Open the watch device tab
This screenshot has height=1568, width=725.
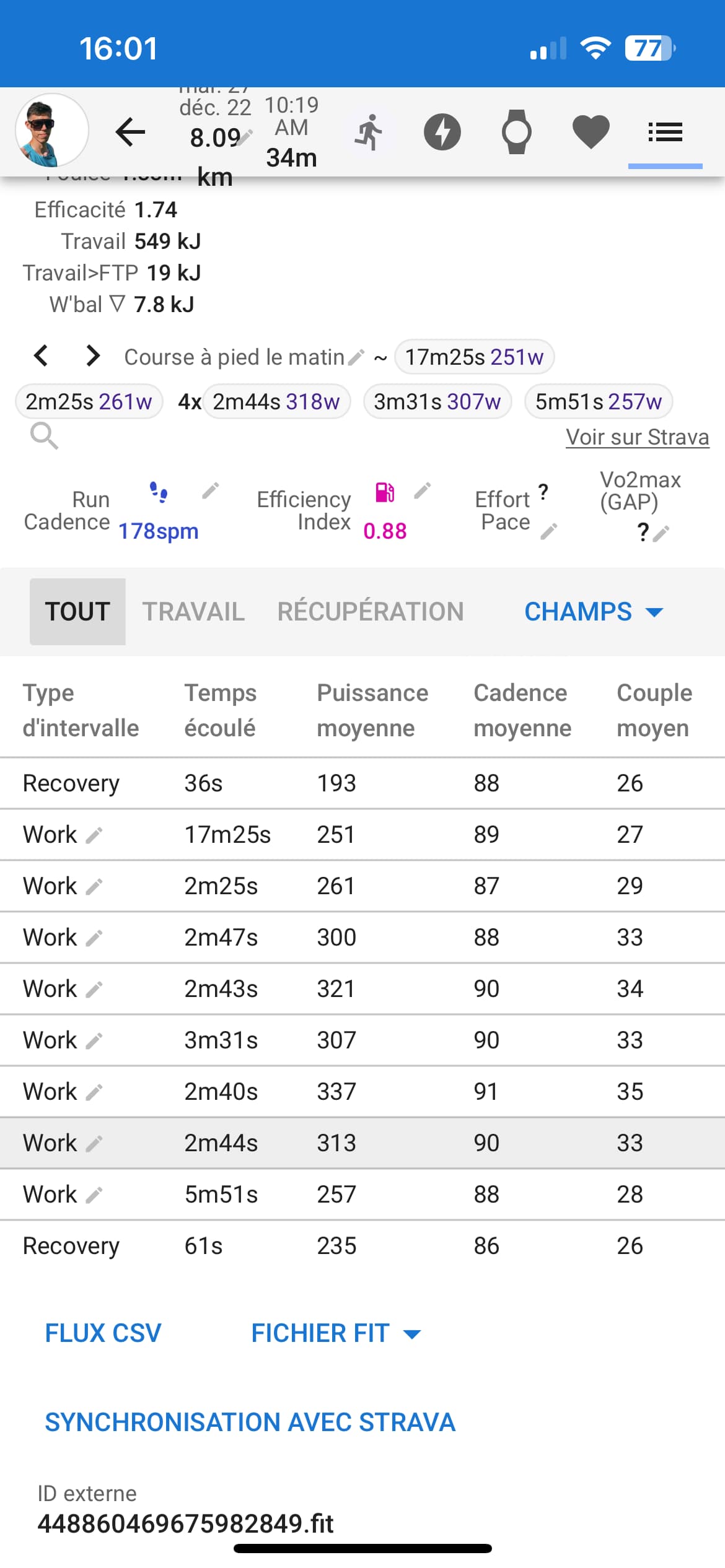click(517, 132)
